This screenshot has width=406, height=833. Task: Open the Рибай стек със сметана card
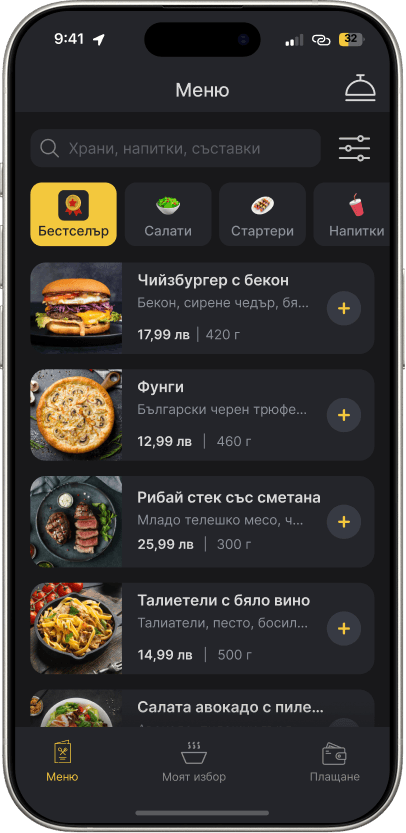click(202, 522)
